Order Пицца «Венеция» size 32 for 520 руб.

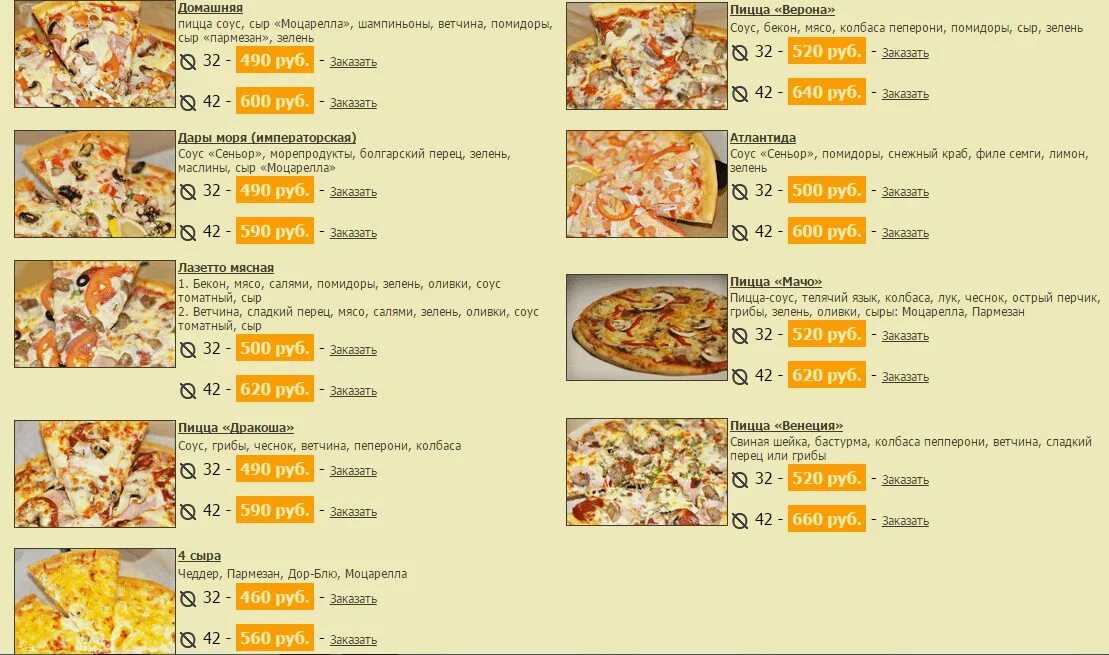[905, 480]
